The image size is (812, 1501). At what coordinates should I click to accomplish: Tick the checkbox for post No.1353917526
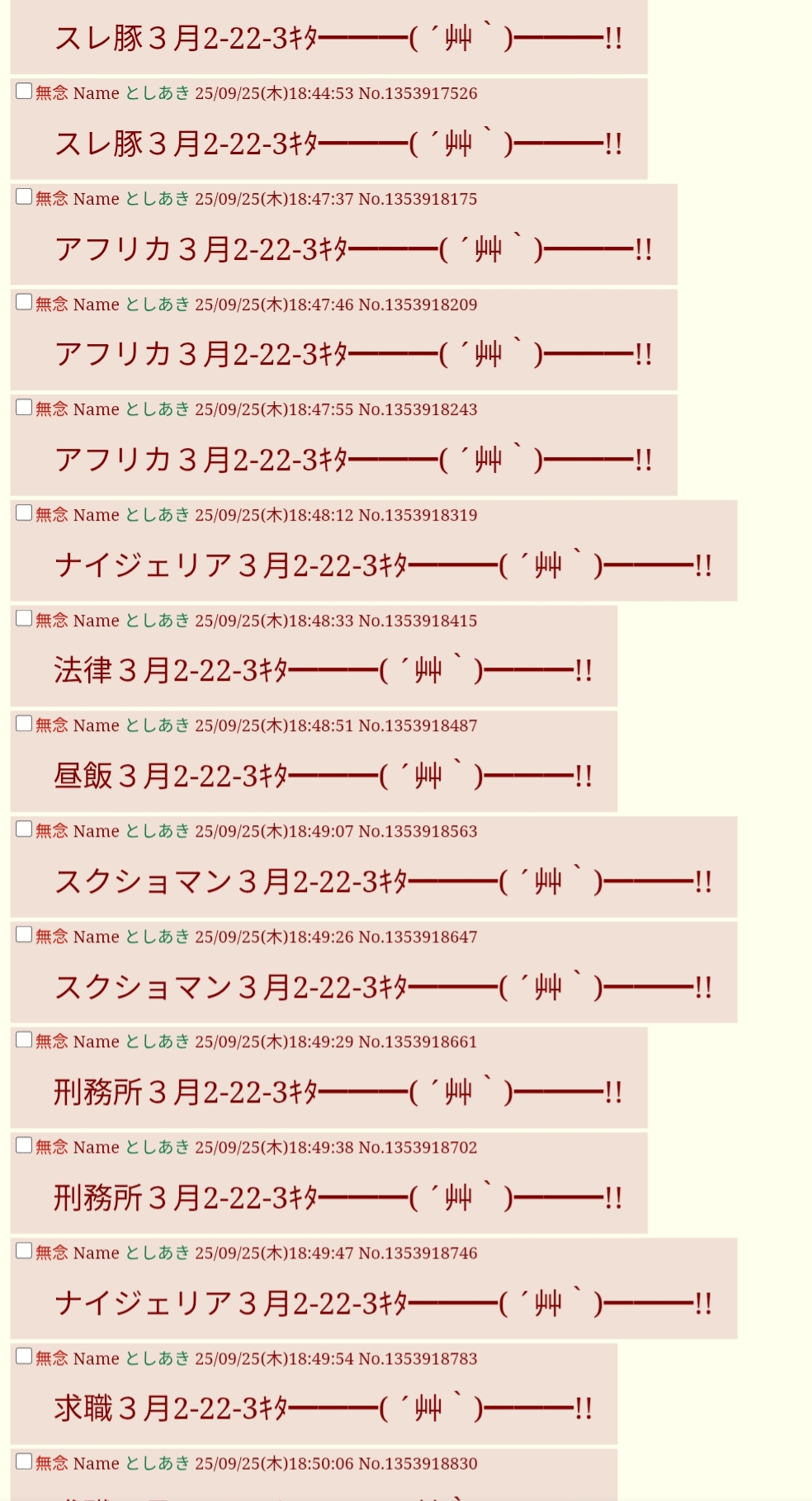pos(24,91)
